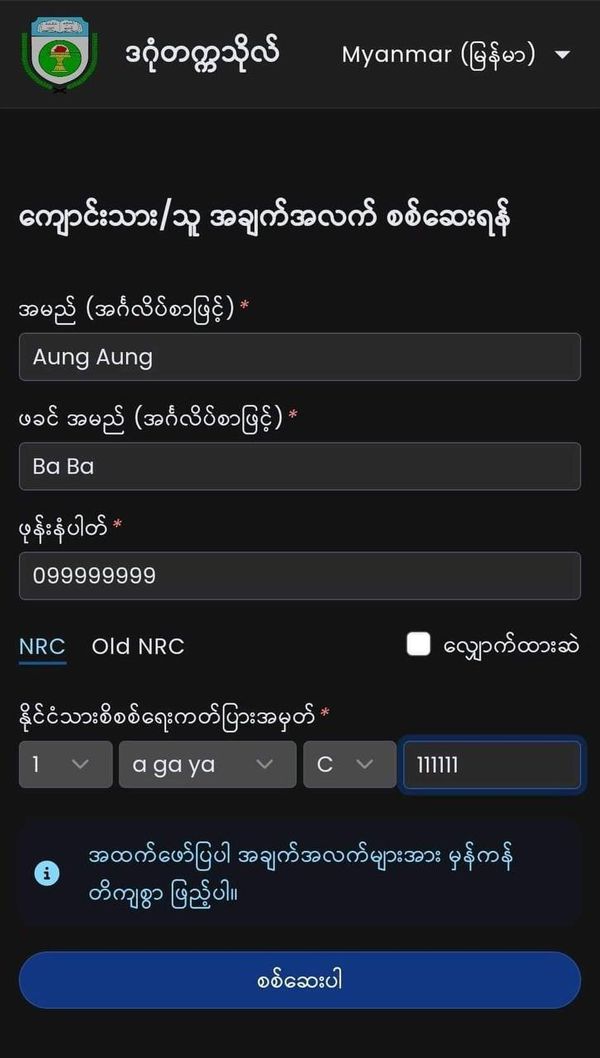Focus the phone number field 099999999
The height and width of the screenshot is (1058, 600).
[x=299, y=576]
